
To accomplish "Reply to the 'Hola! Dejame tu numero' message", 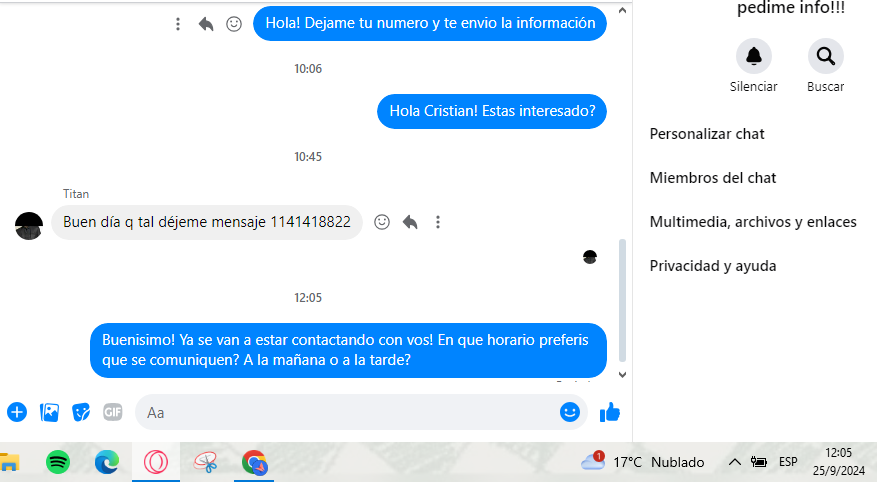I will (x=206, y=24).
